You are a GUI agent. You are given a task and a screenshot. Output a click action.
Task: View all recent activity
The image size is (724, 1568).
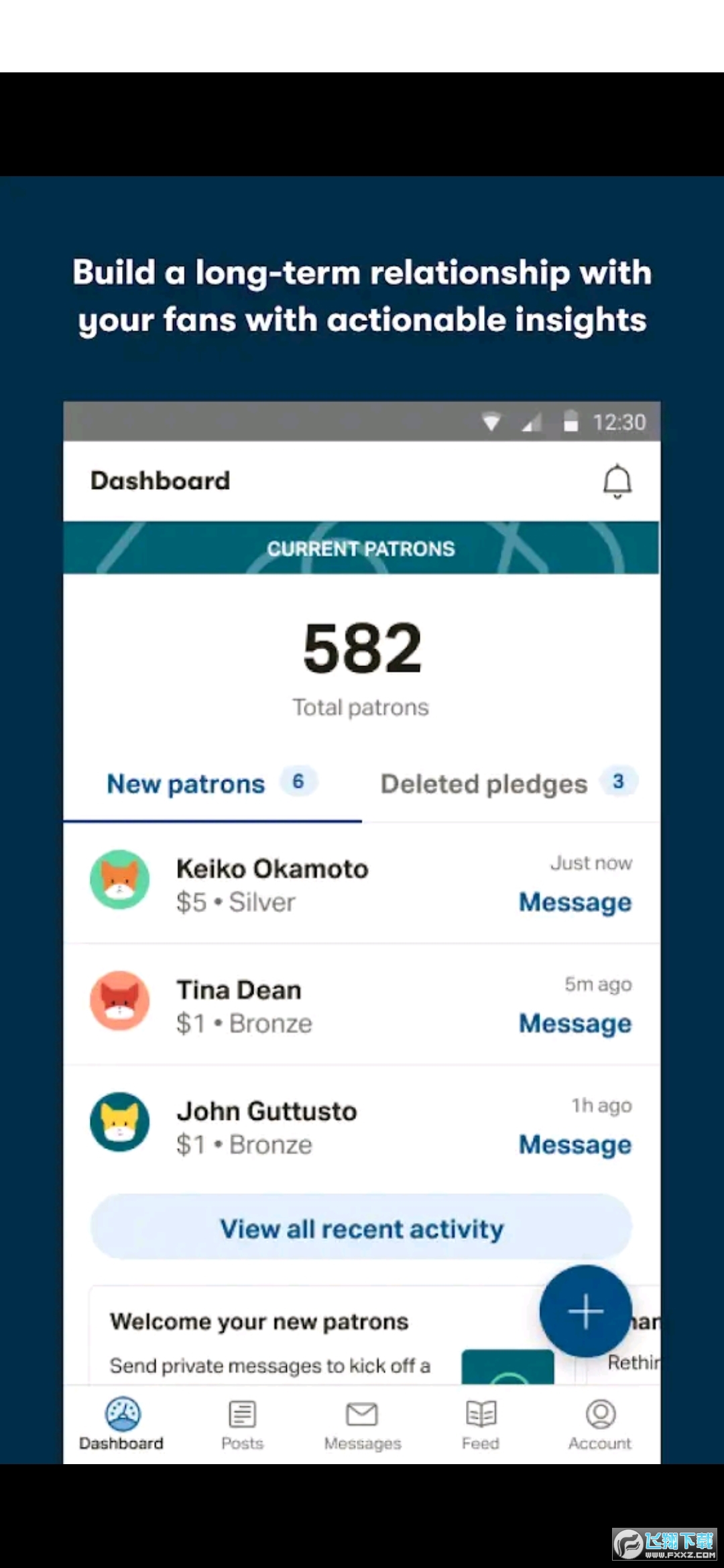click(x=361, y=1228)
